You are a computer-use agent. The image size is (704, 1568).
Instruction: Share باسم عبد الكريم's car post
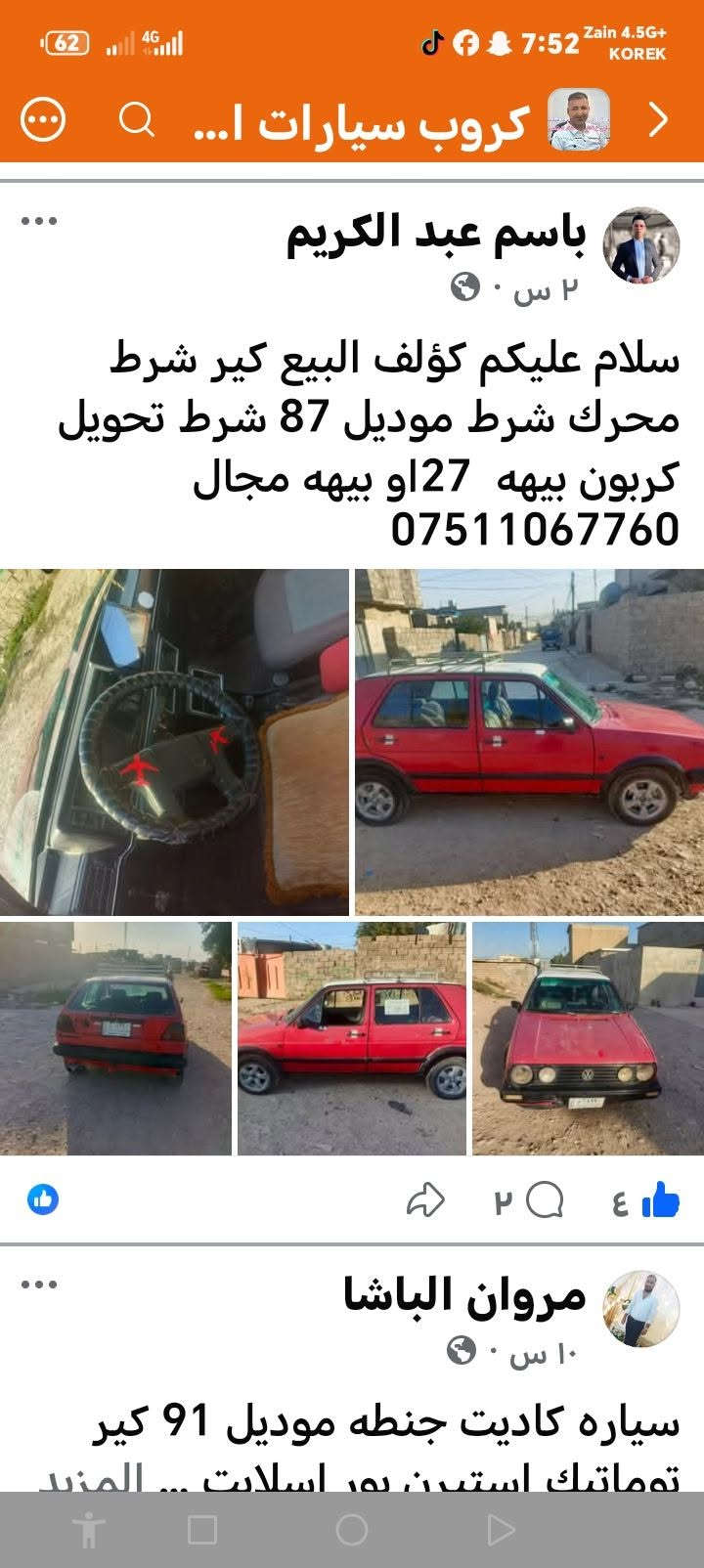tap(426, 1200)
